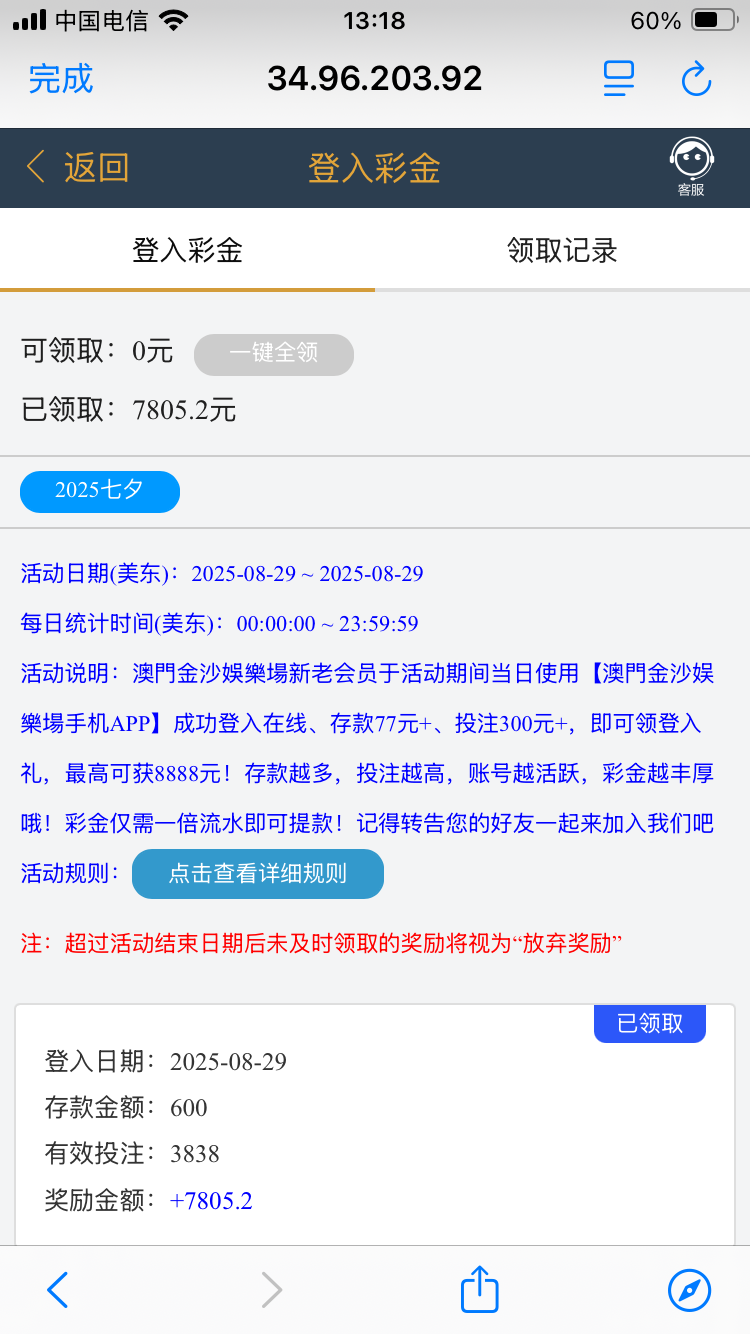Open the reader view icon
This screenshot has height=1334, width=750.
tap(619, 79)
